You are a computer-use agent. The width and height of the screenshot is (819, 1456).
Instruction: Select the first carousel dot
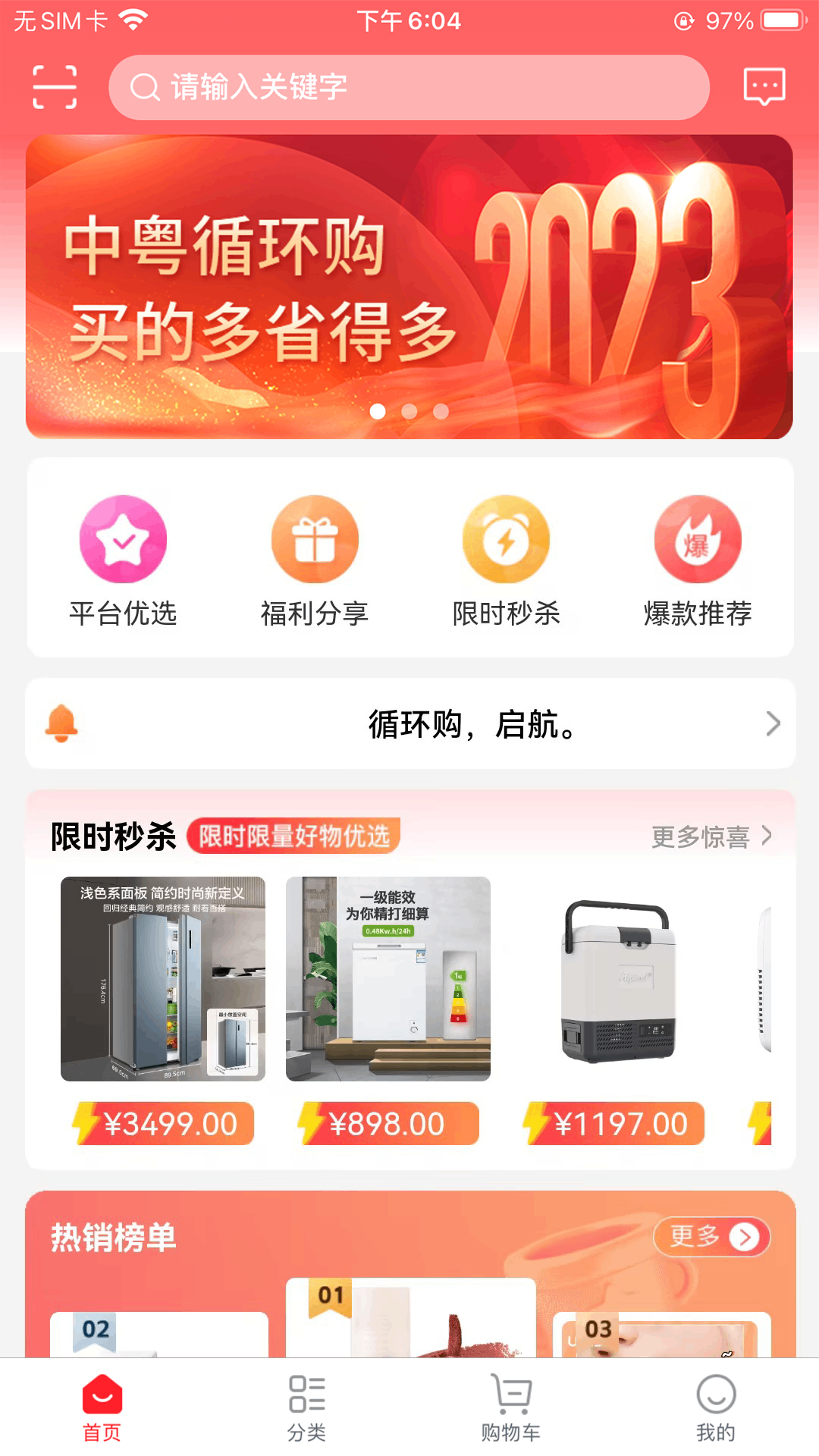click(379, 410)
